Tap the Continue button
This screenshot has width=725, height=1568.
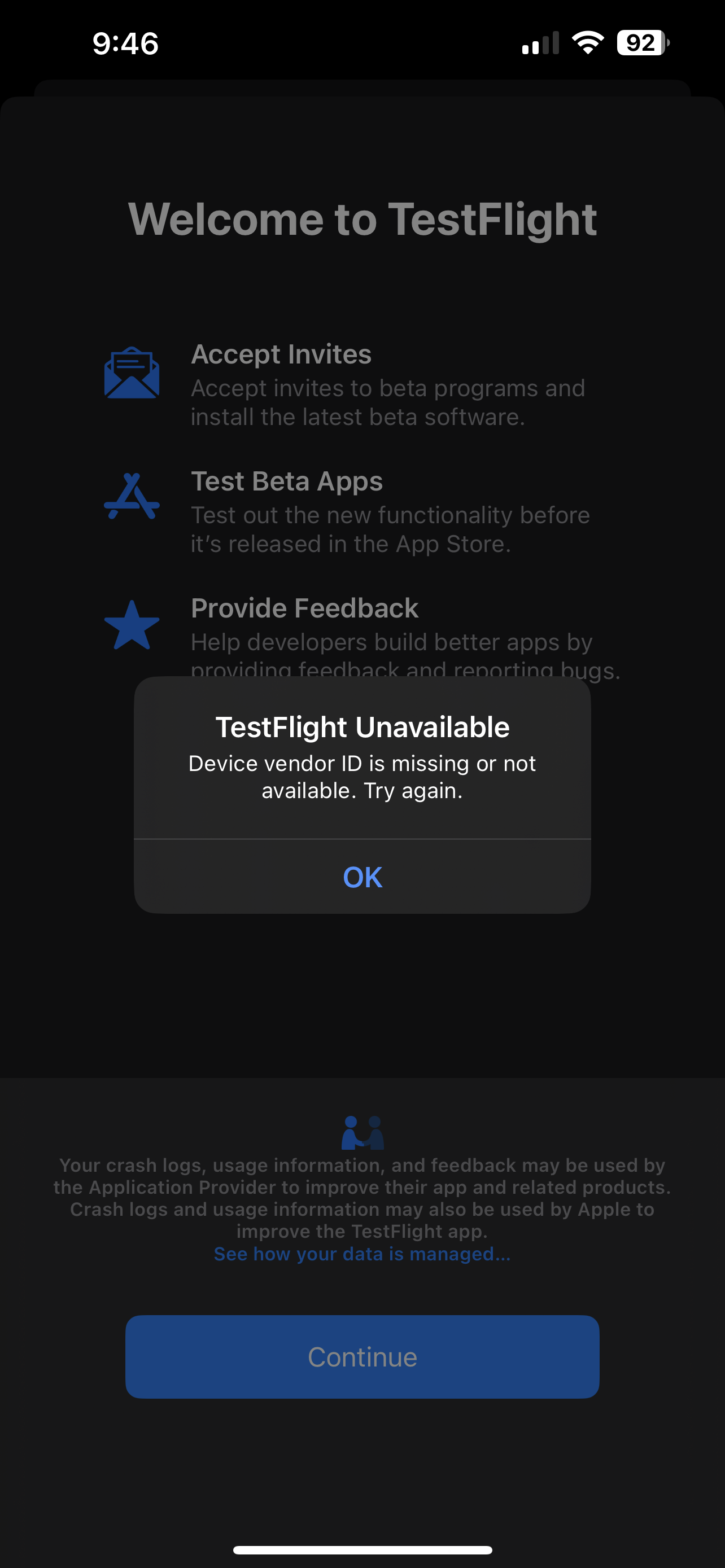[x=362, y=1357]
